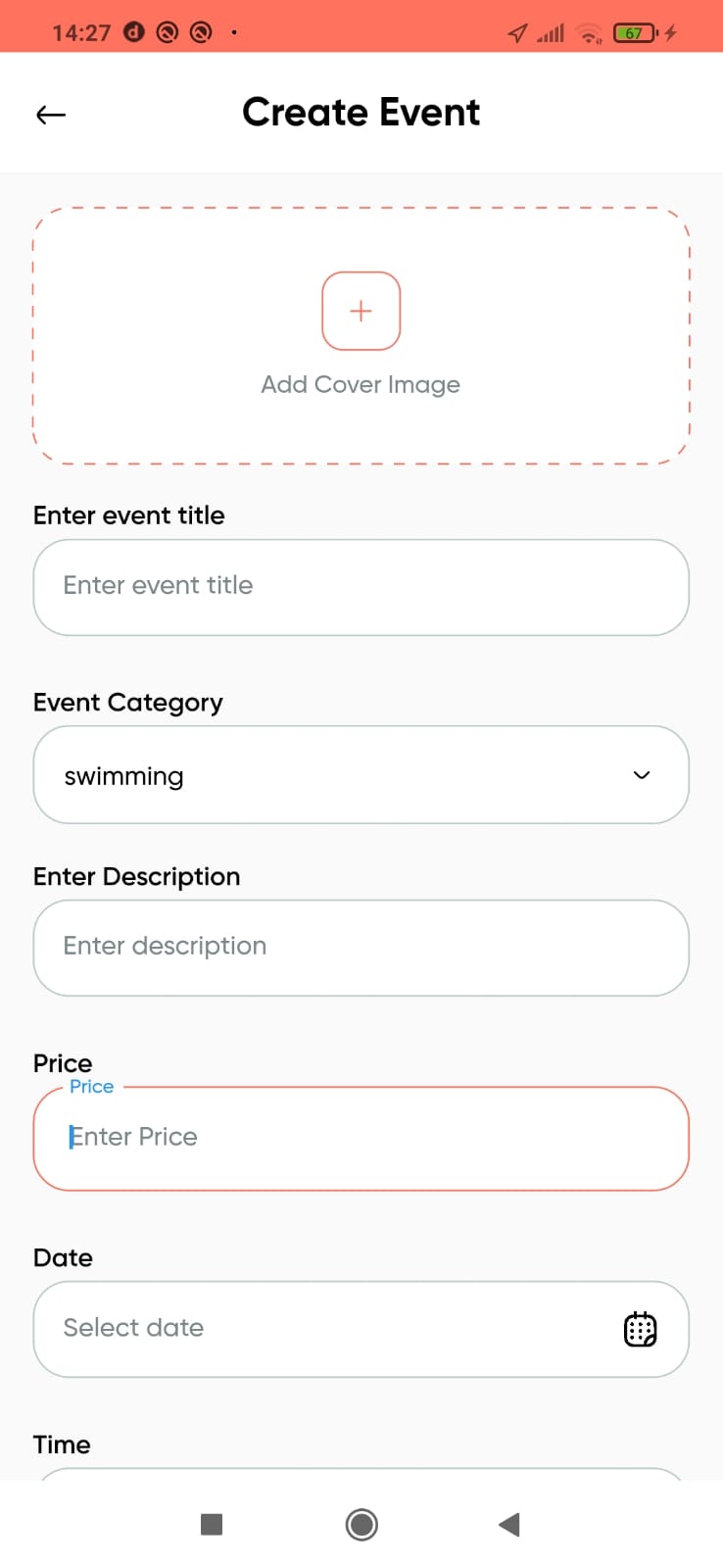The width and height of the screenshot is (723, 1568).
Task: Open the category chevron next to swimming
Action: click(x=641, y=775)
